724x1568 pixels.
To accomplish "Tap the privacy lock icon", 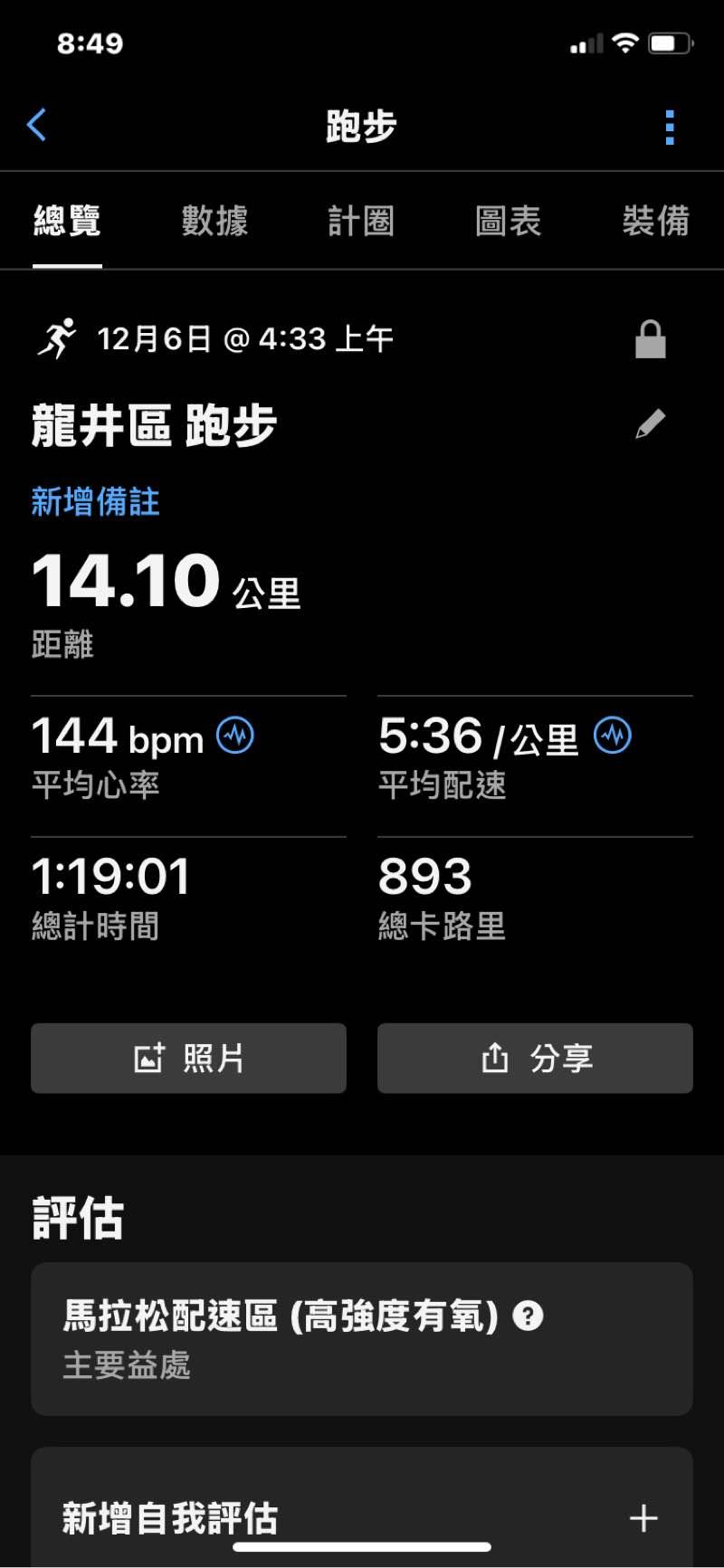I will [x=650, y=340].
